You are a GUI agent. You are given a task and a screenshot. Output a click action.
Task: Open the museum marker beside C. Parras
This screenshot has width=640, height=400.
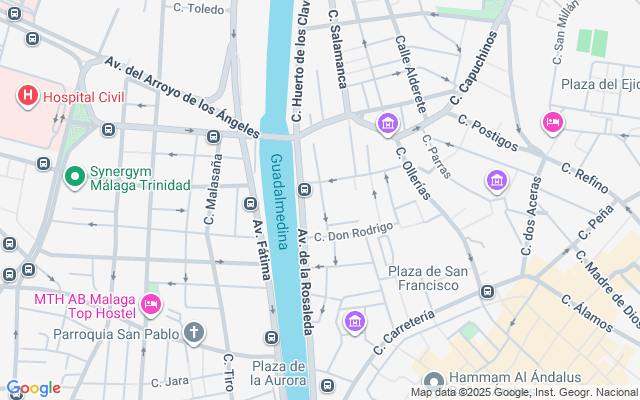coord(496,181)
